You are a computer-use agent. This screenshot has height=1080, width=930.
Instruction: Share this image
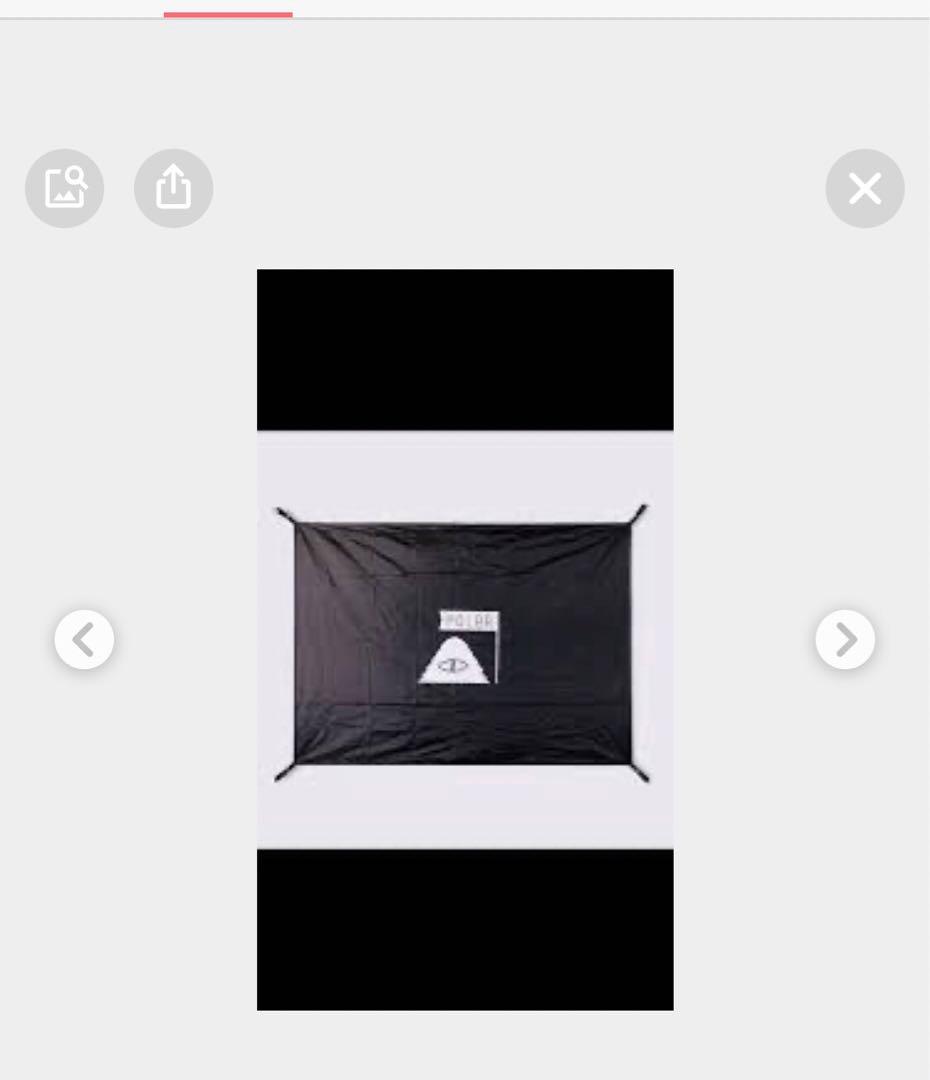pos(173,188)
